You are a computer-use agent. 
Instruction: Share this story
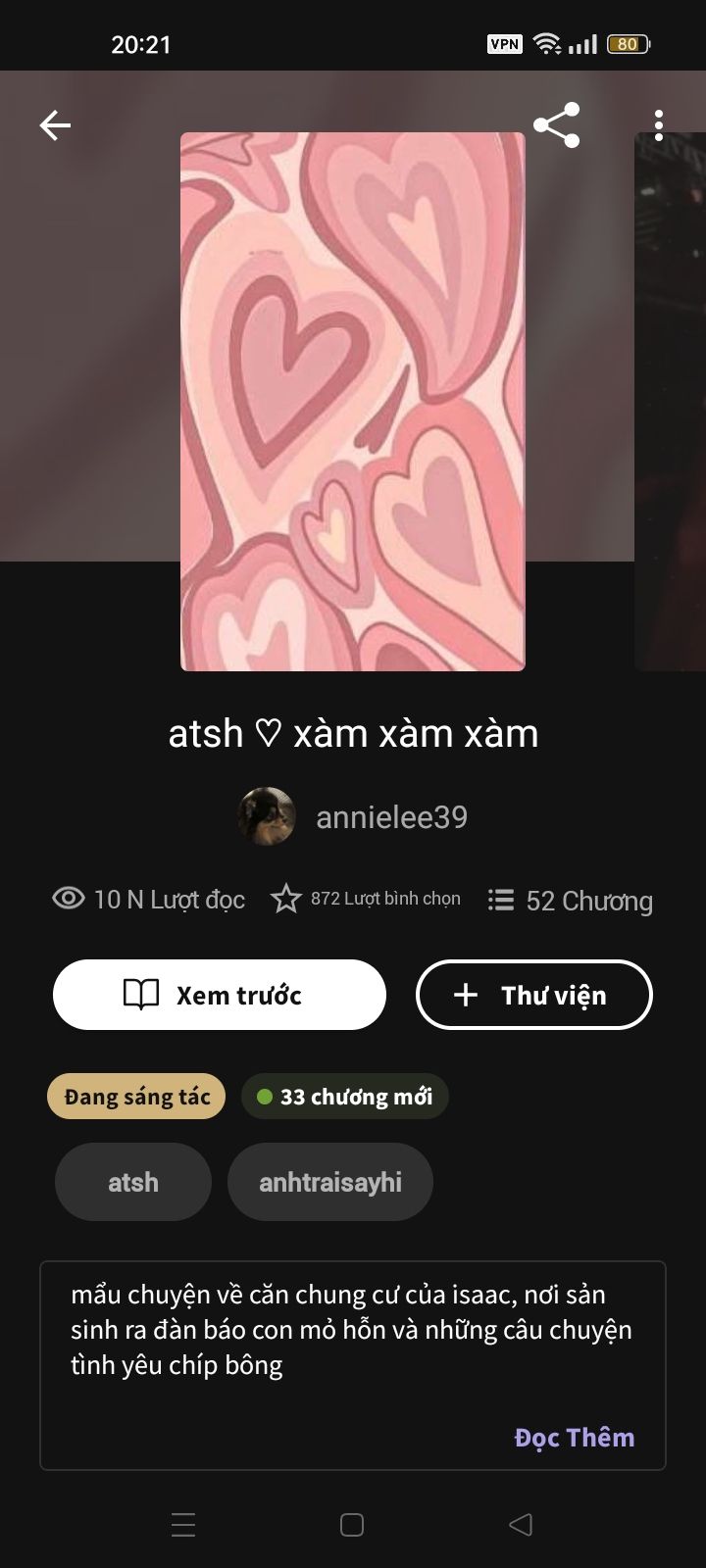tap(556, 125)
